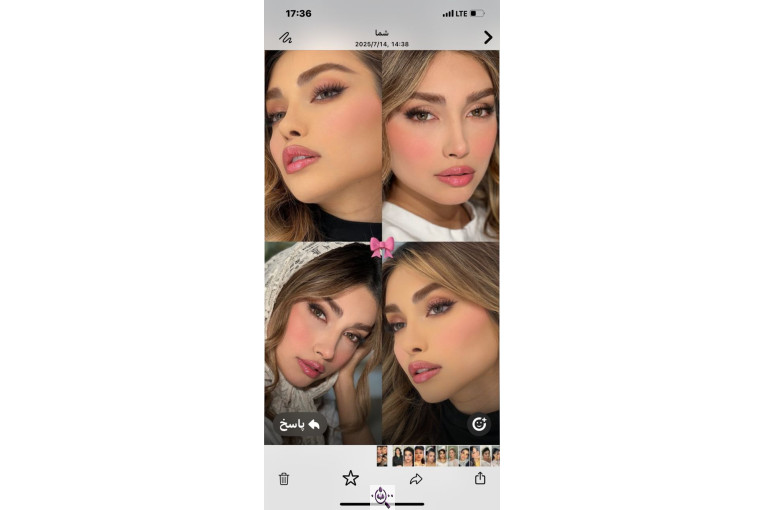Open the share sheet for this photo
Viewport: 765px width, 510px height.
click(x=480, y=478)
